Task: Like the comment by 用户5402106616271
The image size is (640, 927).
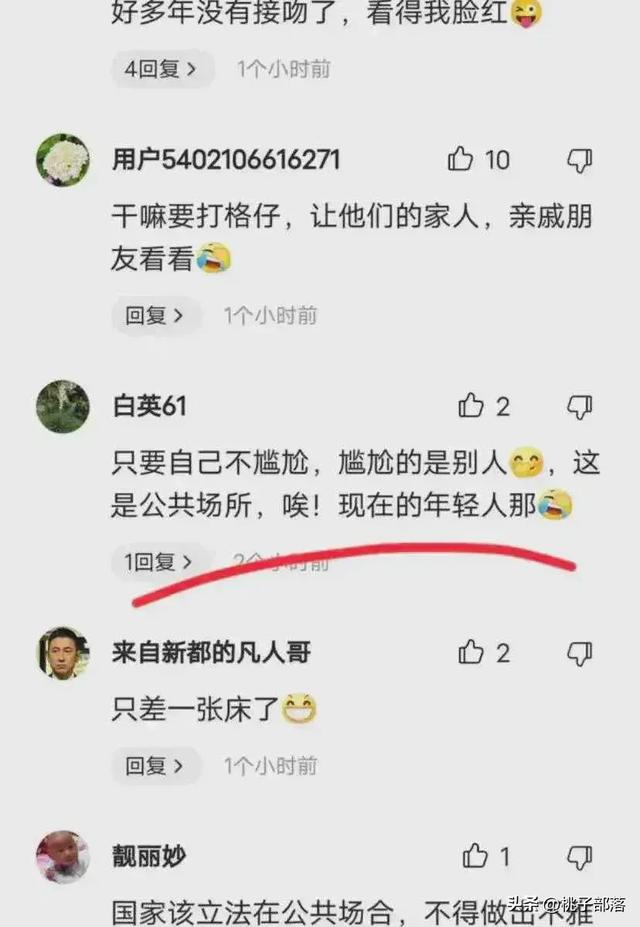Action: [x=461, y=159]
